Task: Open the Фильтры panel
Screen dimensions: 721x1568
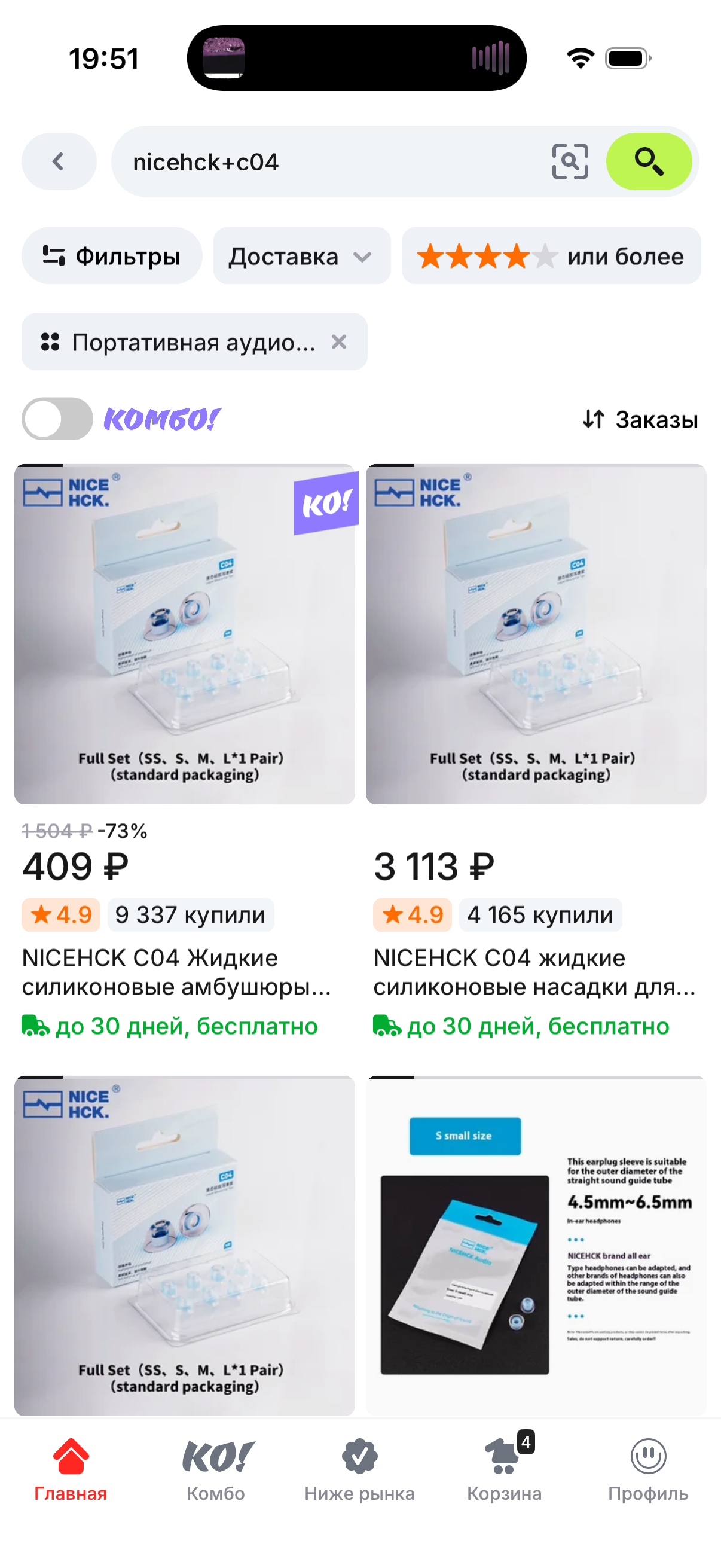Action: coord(112,257)
